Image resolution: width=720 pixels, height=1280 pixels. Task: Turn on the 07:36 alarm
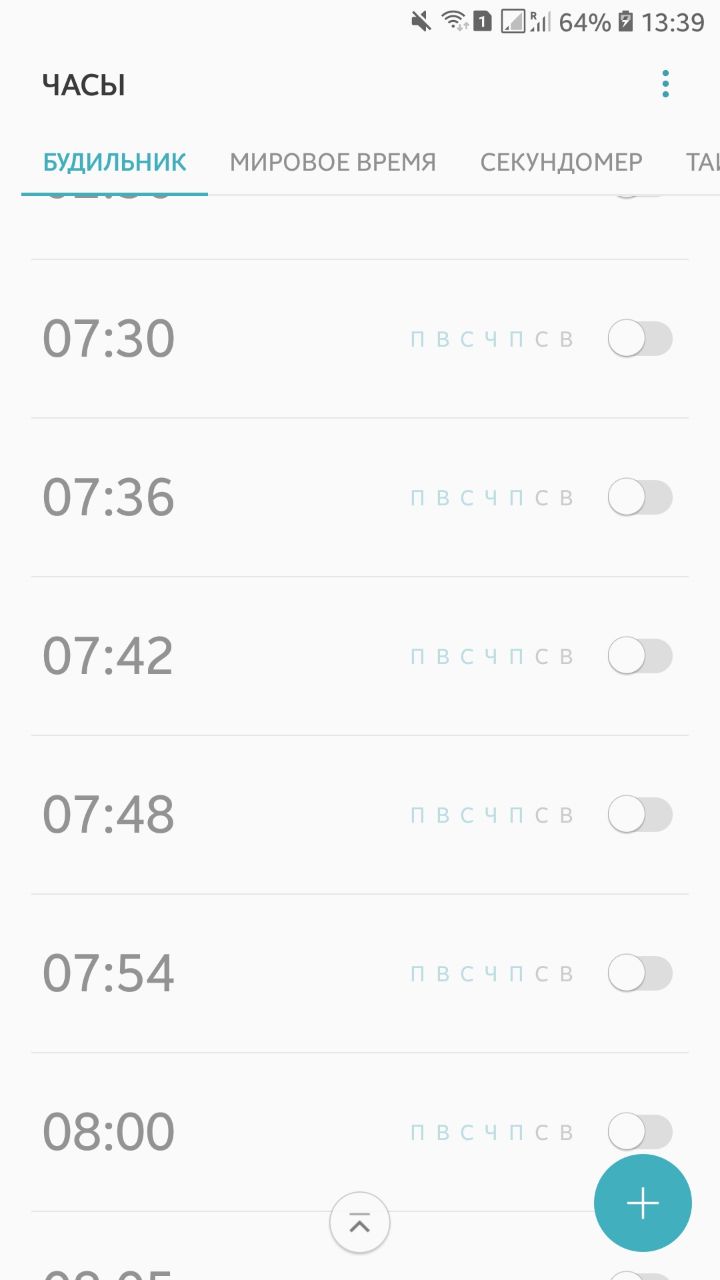click(x=640, y=497)
